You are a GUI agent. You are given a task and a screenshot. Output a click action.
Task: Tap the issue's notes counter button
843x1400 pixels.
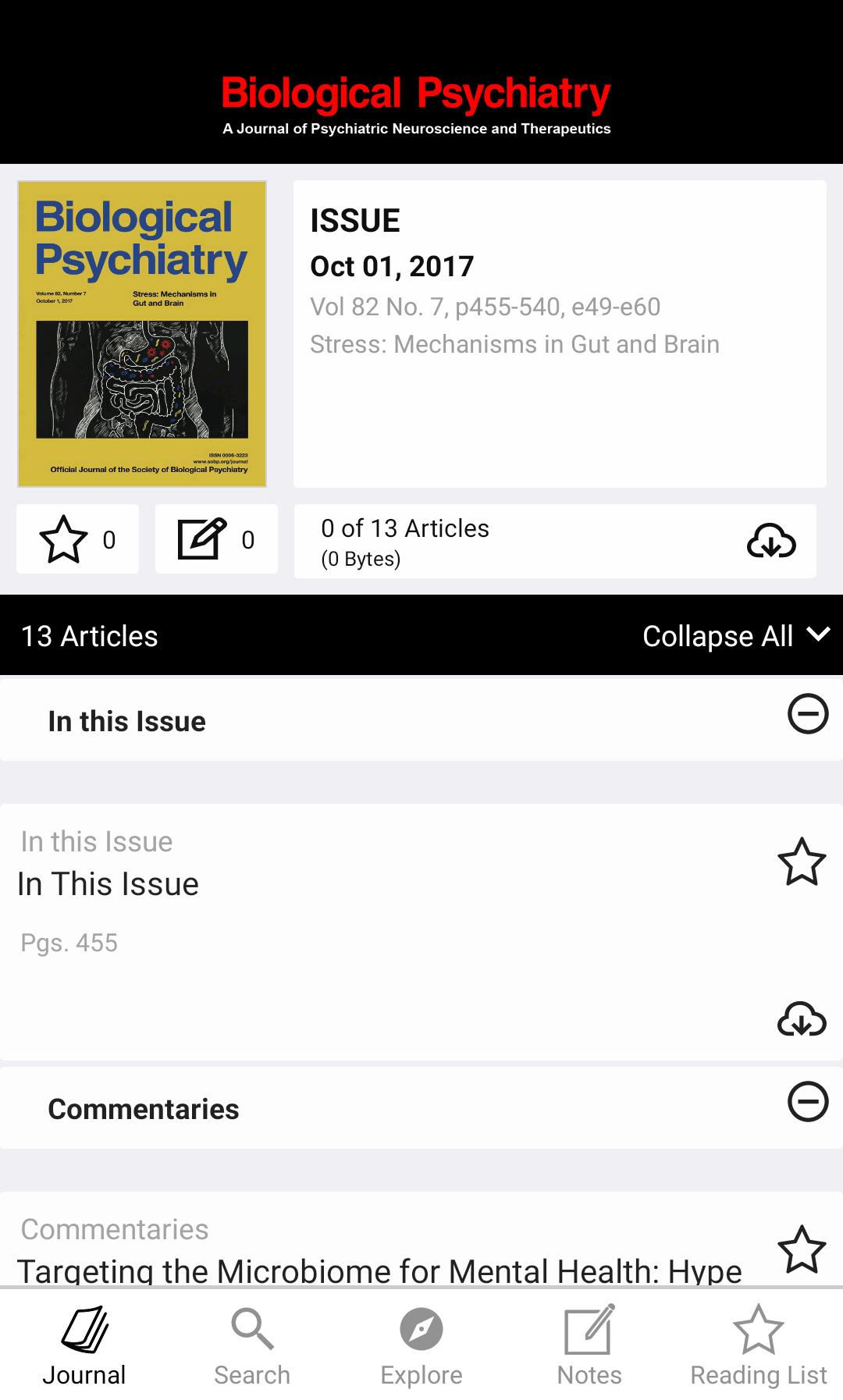[x=216, y=539]
